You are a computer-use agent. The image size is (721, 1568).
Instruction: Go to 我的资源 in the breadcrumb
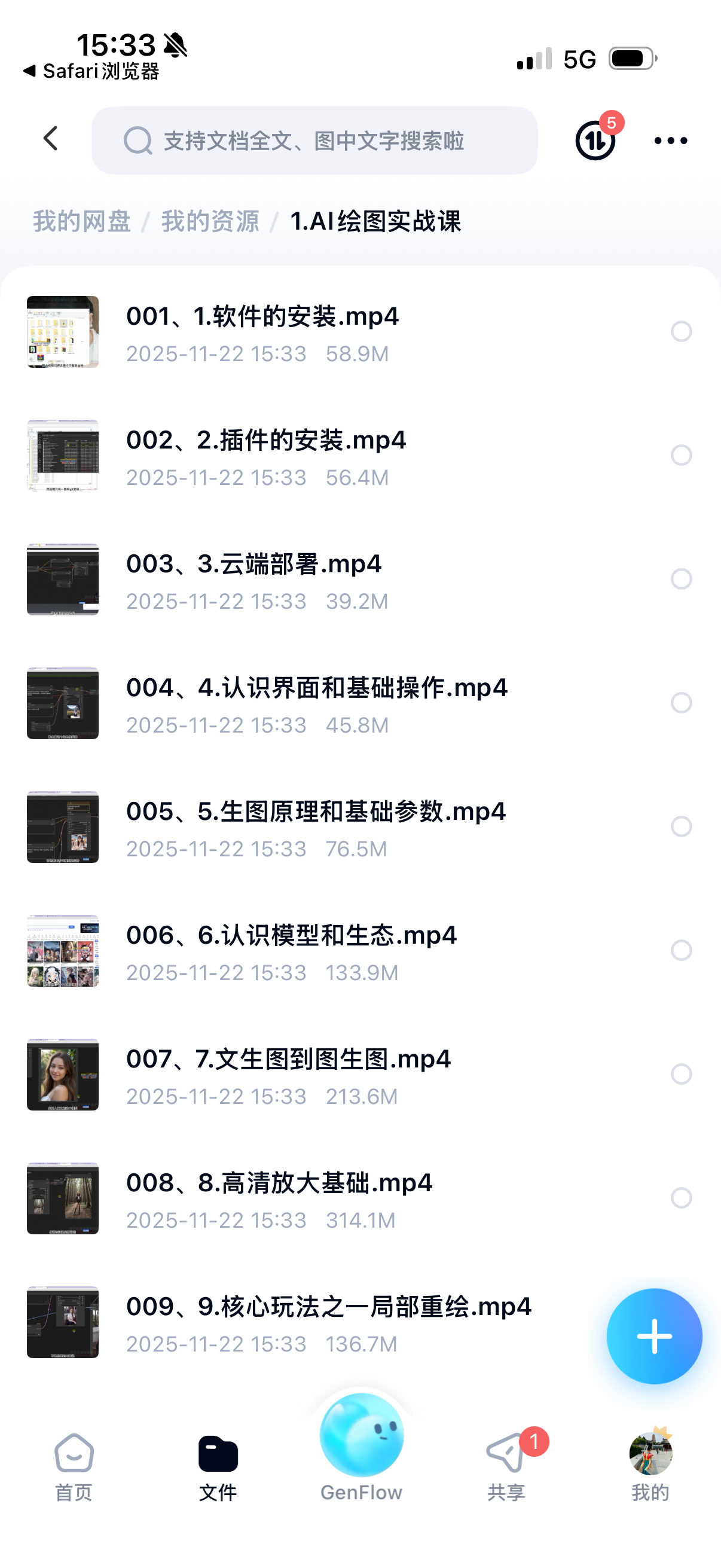[210, 221]
